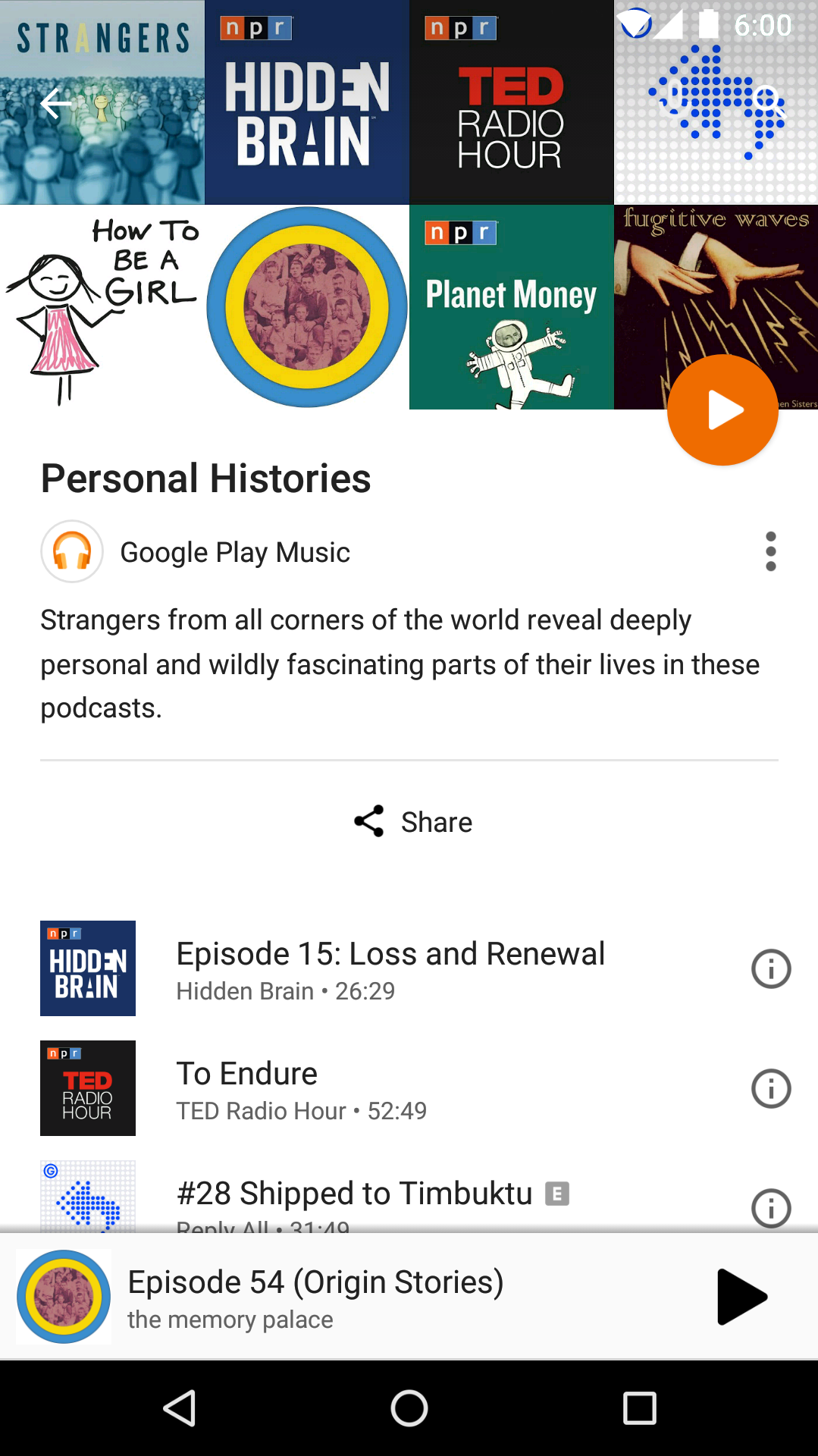The height and width of the screenshot is (1456, 818).
Task: Open the search magnifier icon
Action: (770, 102)
